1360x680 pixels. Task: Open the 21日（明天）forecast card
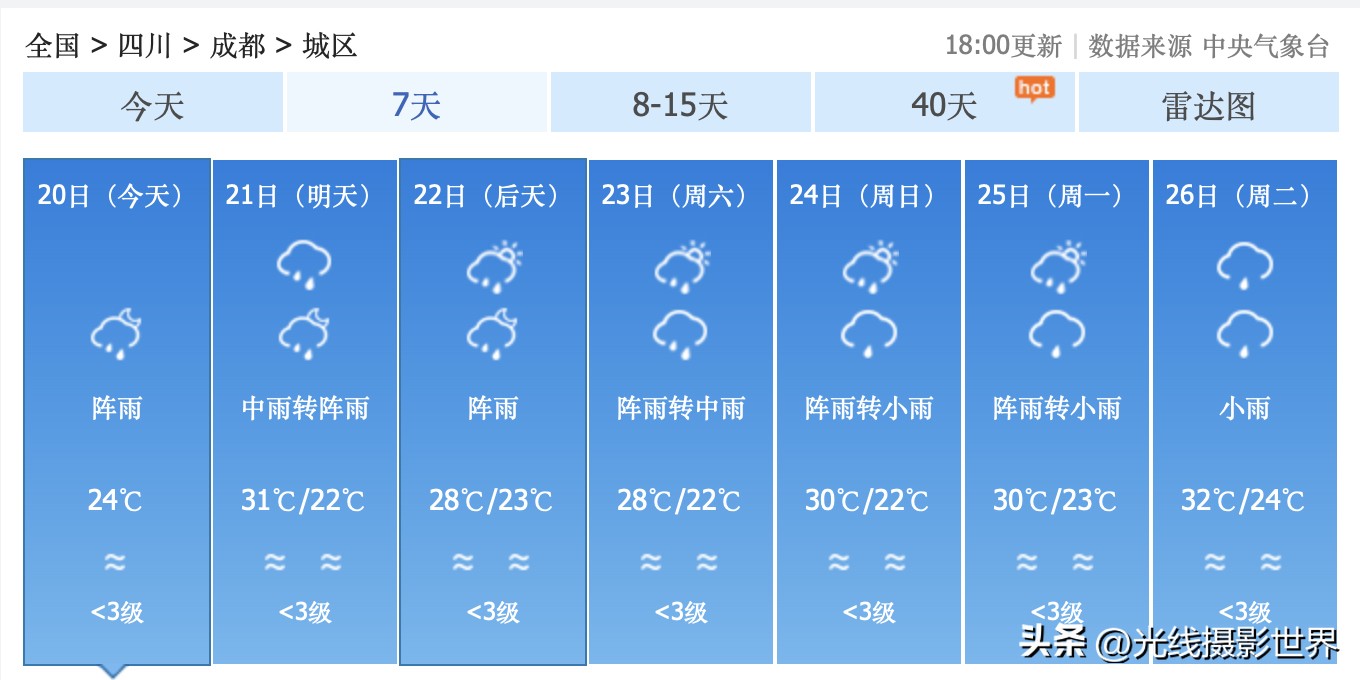pos(305,410)
